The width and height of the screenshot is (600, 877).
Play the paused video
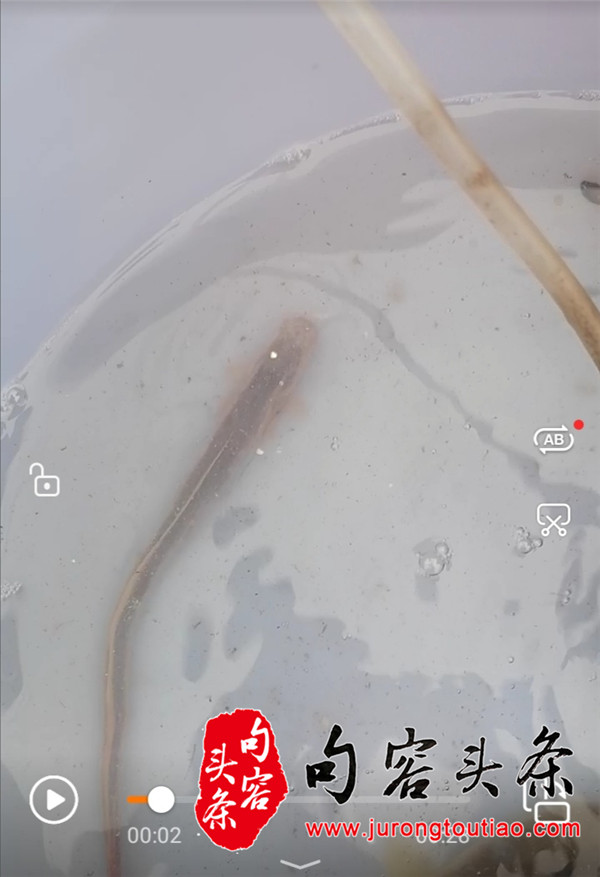point(53,799)
